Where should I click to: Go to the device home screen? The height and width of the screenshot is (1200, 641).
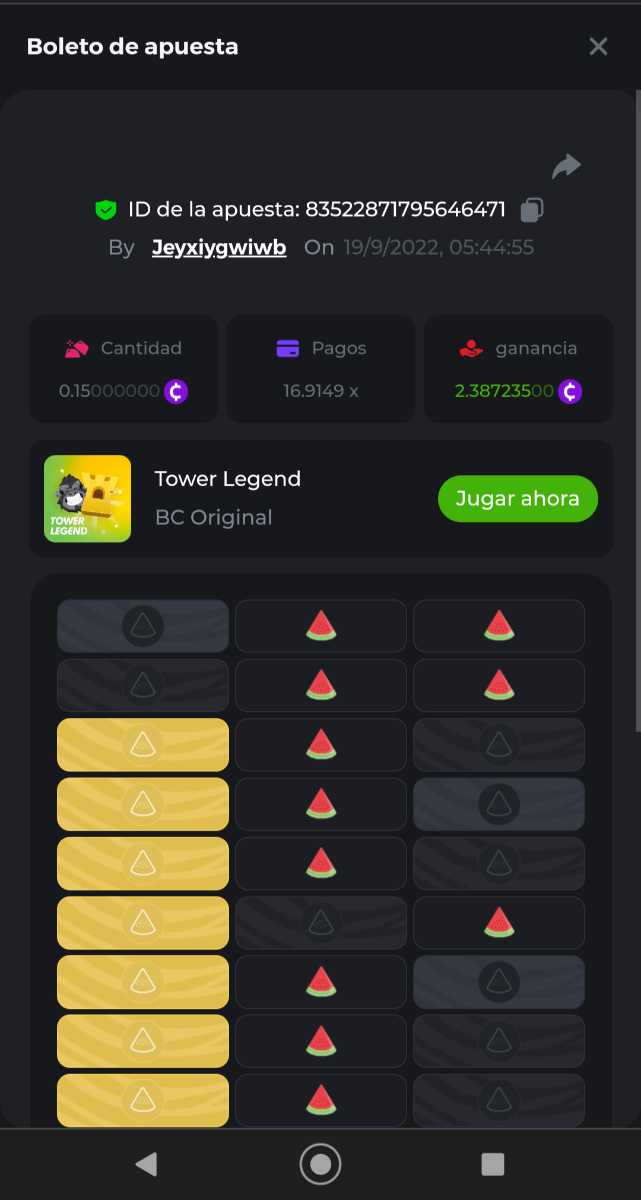(320, 1163)
